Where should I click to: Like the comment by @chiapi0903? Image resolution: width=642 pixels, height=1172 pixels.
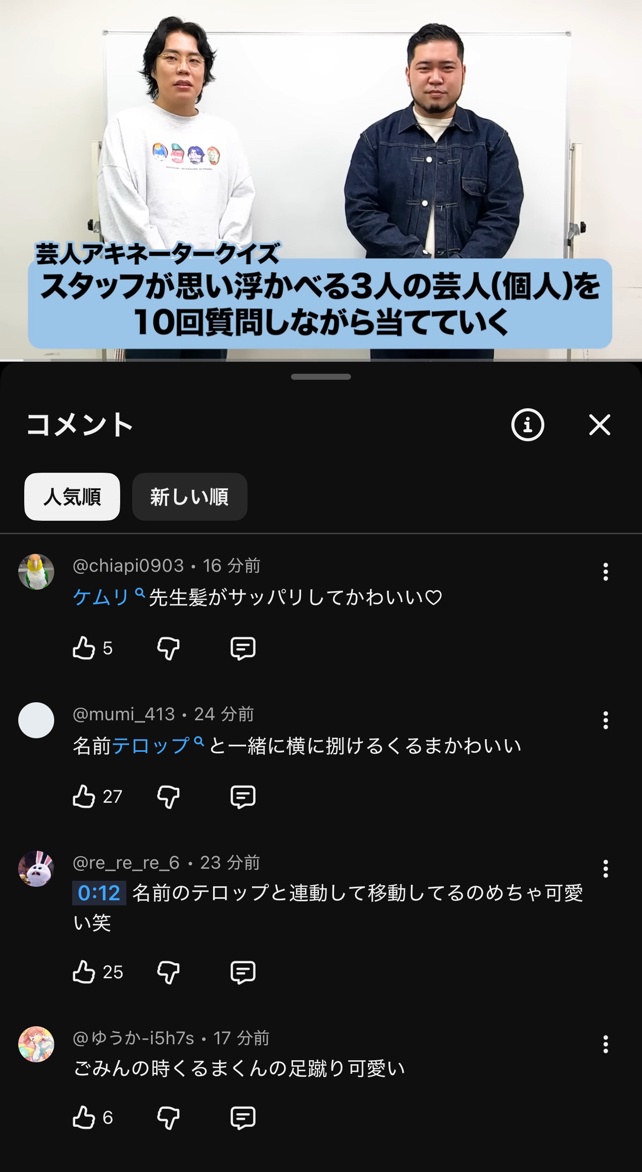point(84,648)
